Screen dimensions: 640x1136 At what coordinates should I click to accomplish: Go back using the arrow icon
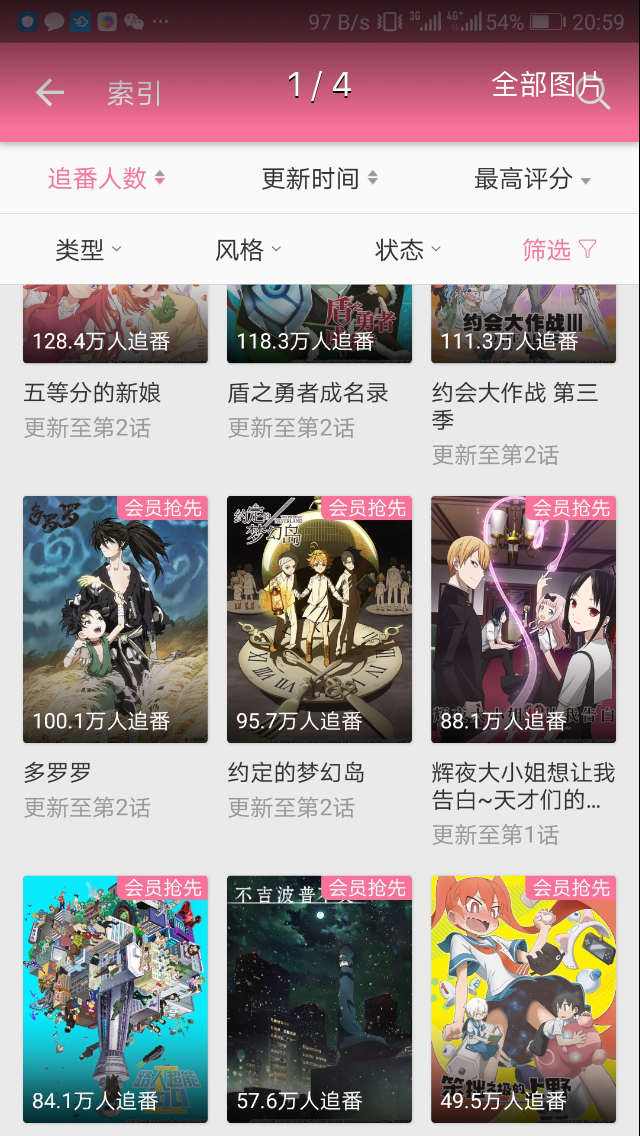49,93
